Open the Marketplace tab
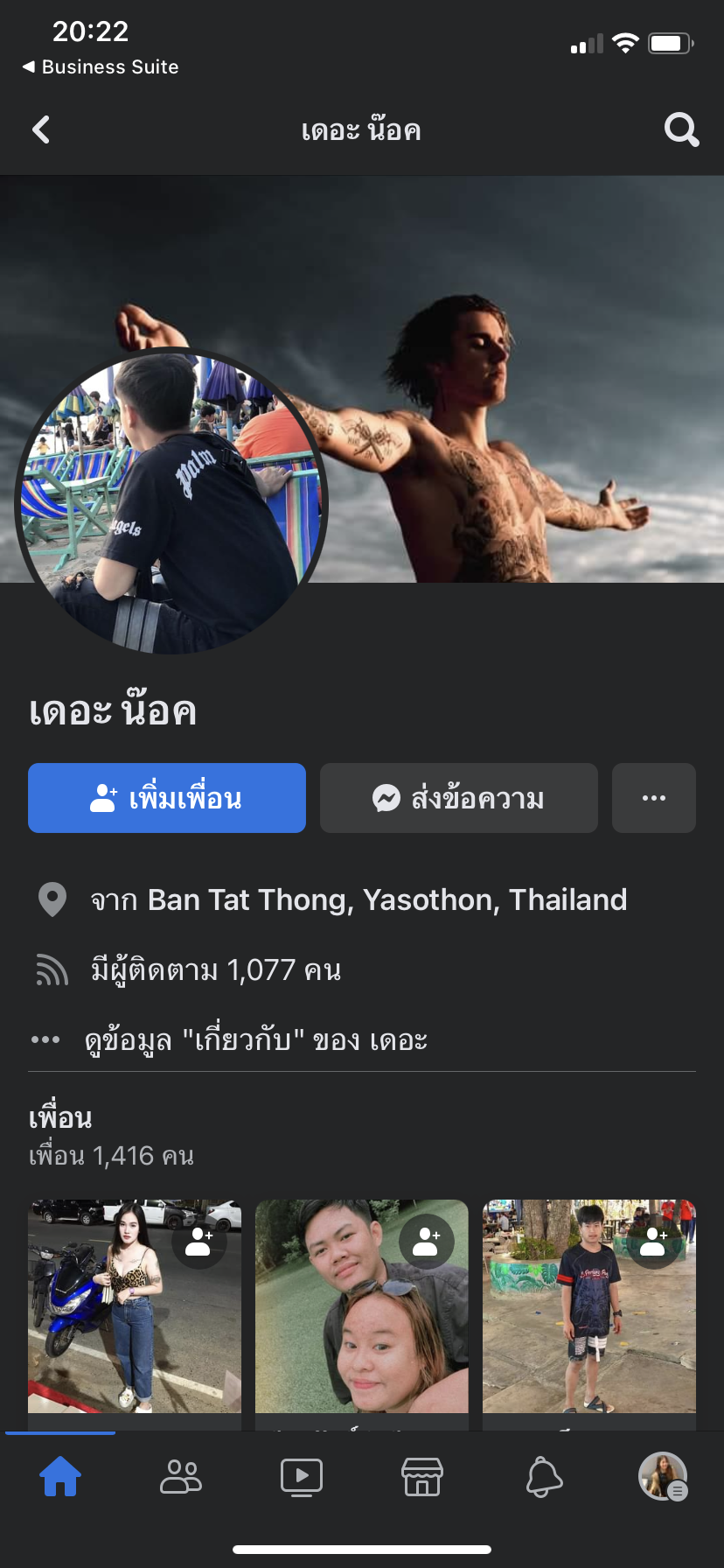Screen dimensions: 724x1568 pos(422,1477)
